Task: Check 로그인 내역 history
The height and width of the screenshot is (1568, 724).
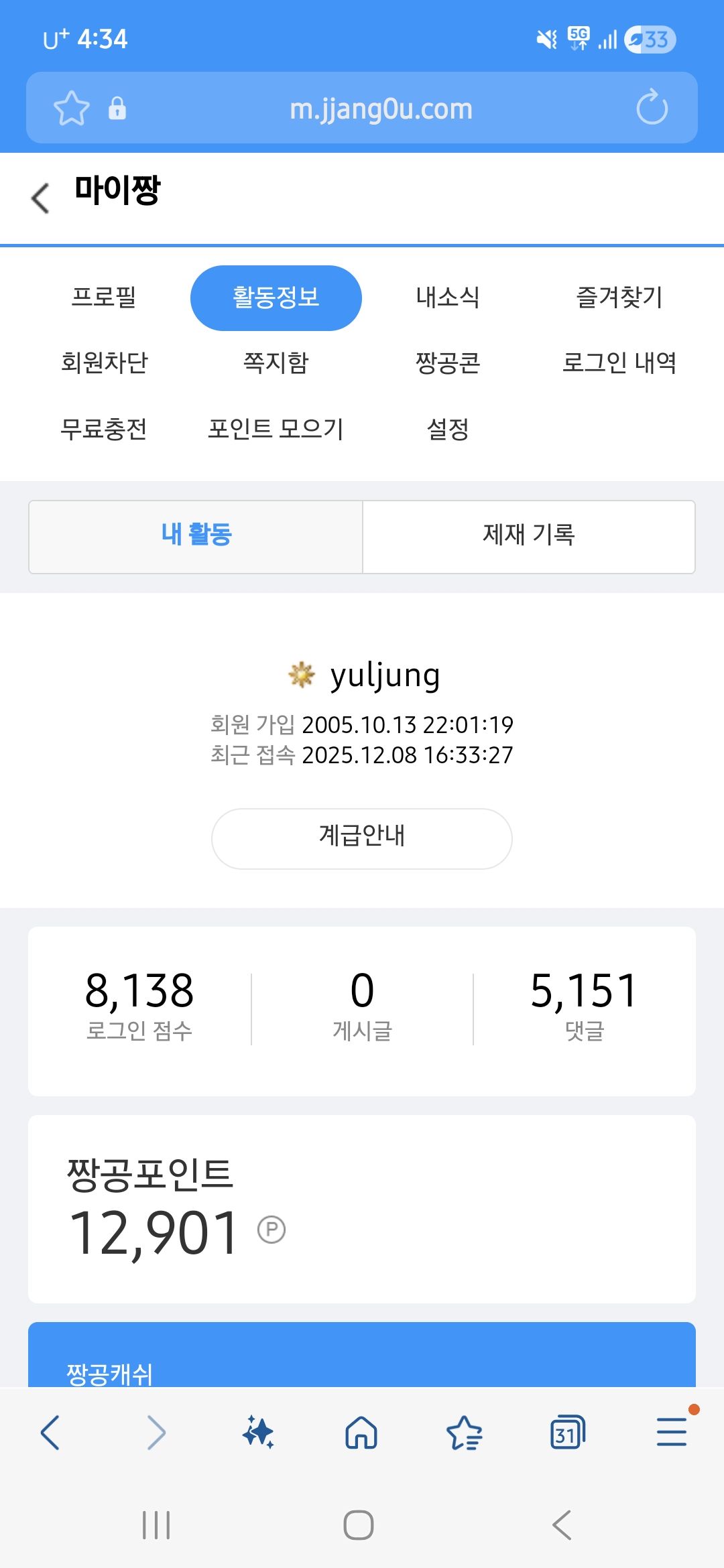Action: (619, 363)
